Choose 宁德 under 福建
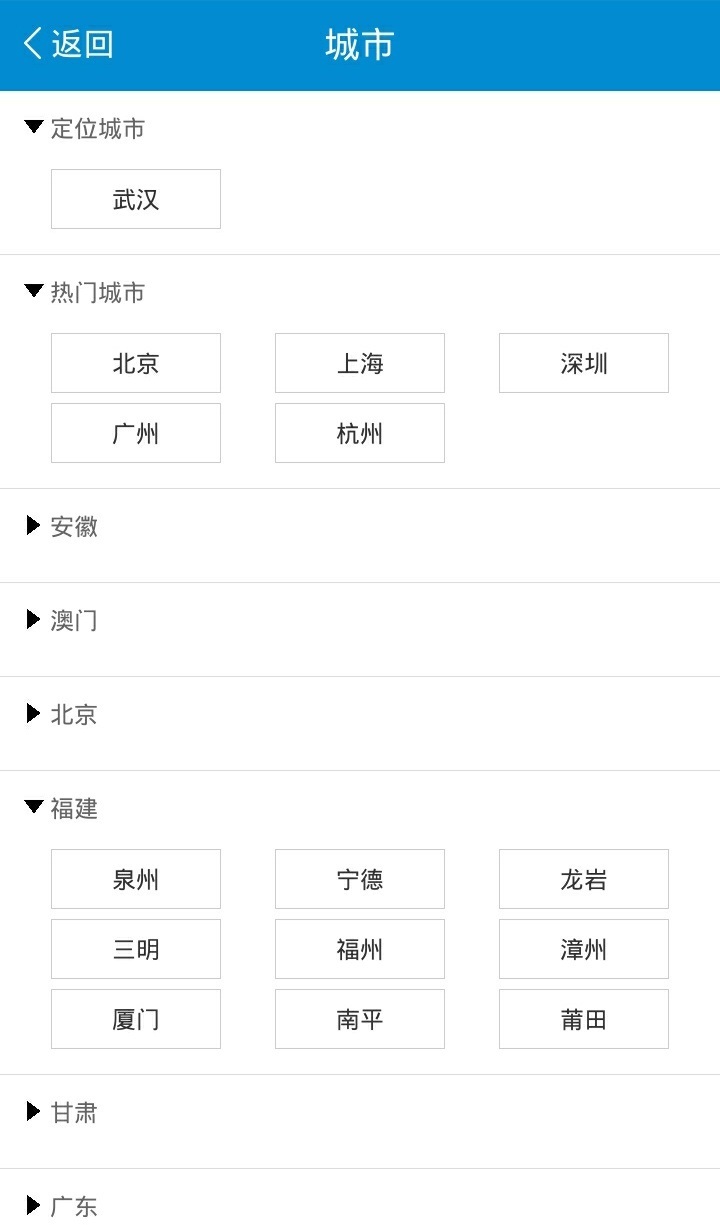The image size is (720, 1225). tap(360, 879)
